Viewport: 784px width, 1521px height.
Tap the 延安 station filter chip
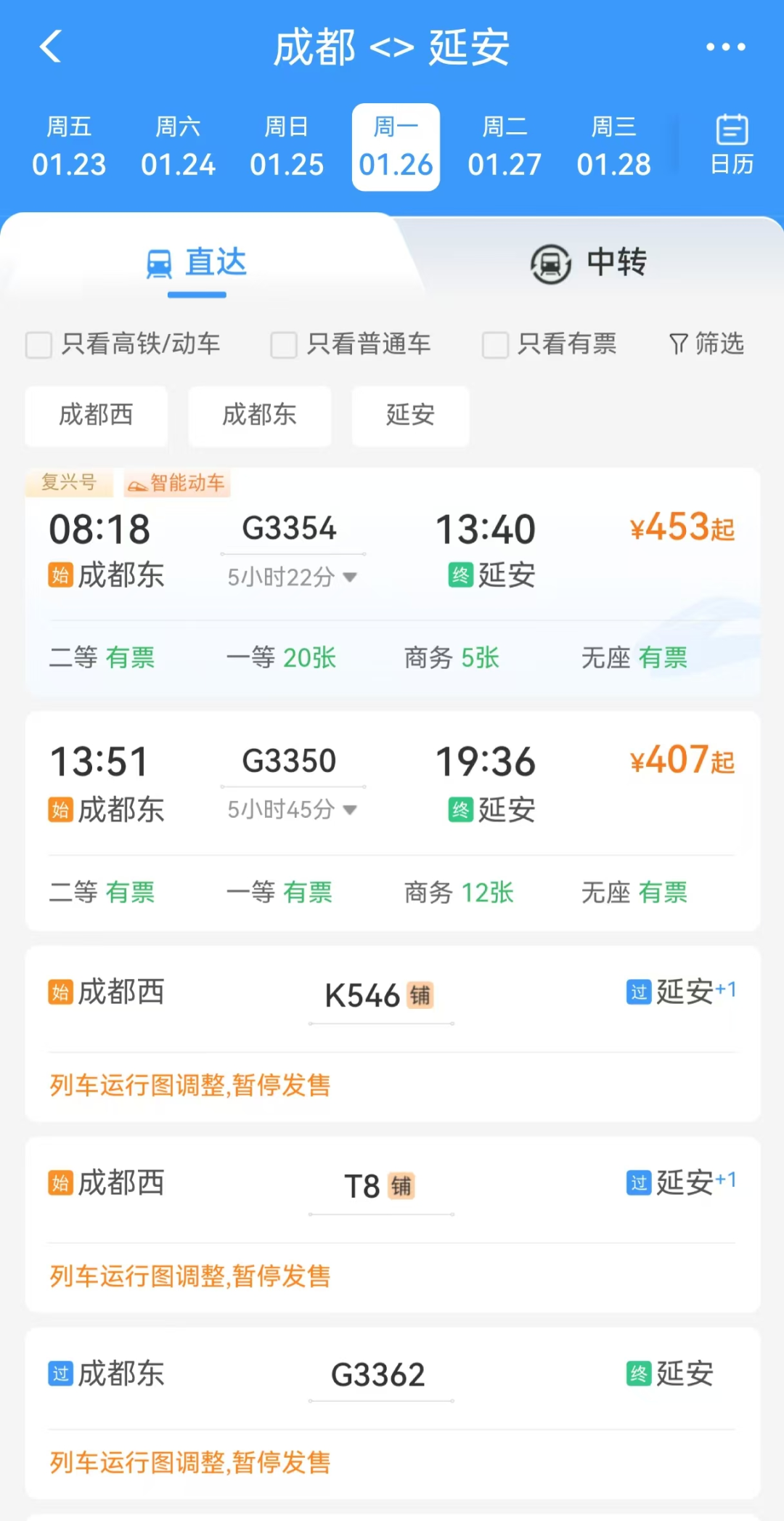409,415
